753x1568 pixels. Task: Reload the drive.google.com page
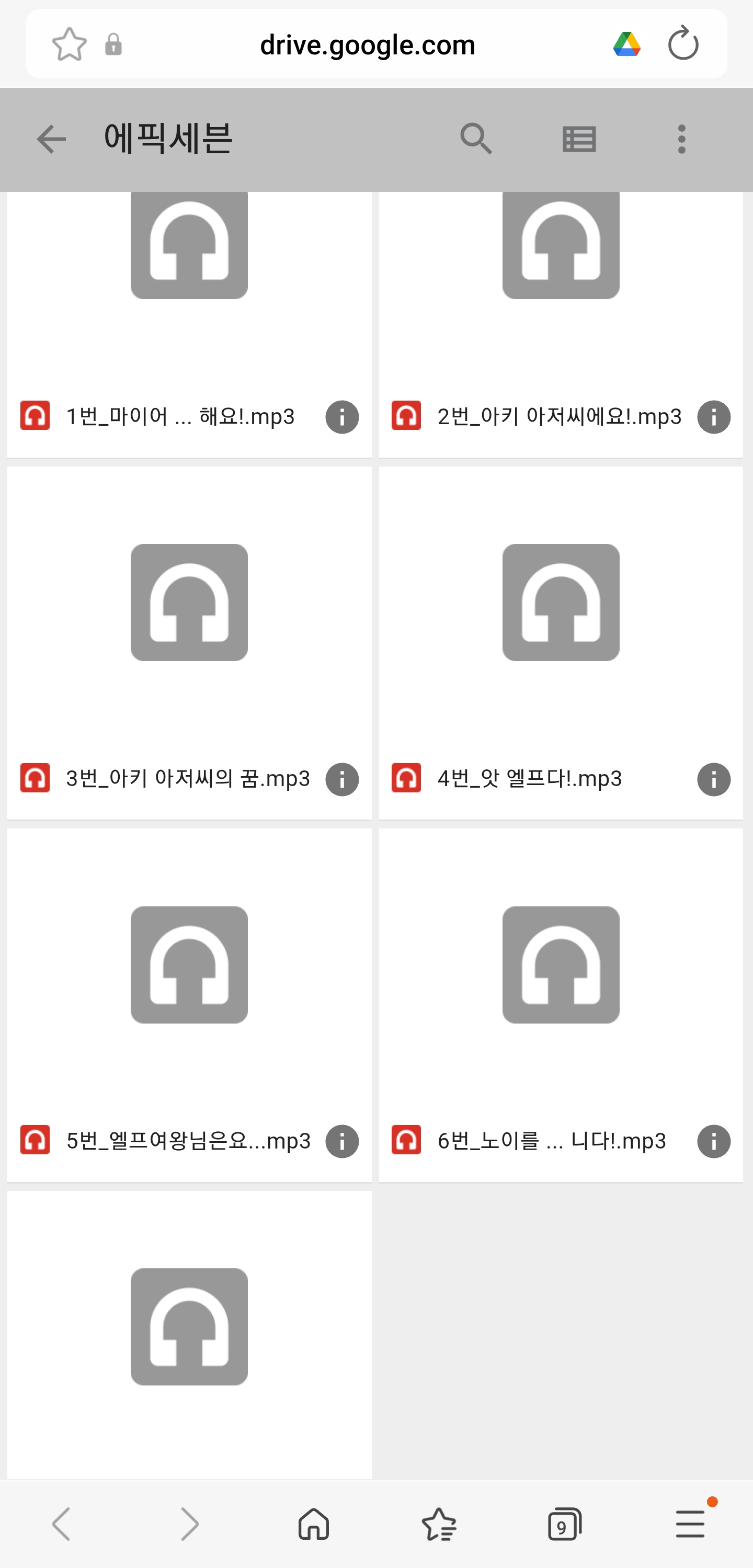[x=682, y=44]
